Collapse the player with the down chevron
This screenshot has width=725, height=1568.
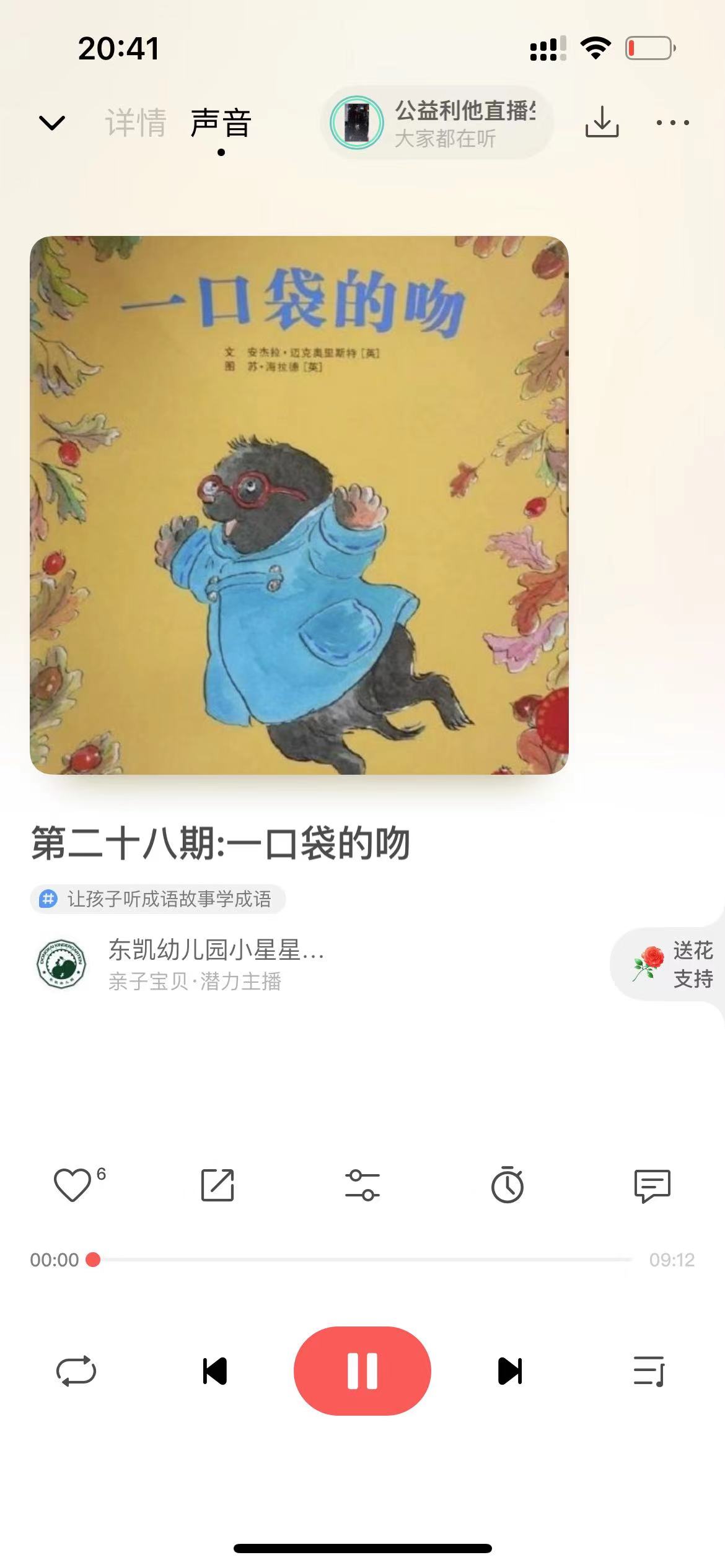click(52, 123)
